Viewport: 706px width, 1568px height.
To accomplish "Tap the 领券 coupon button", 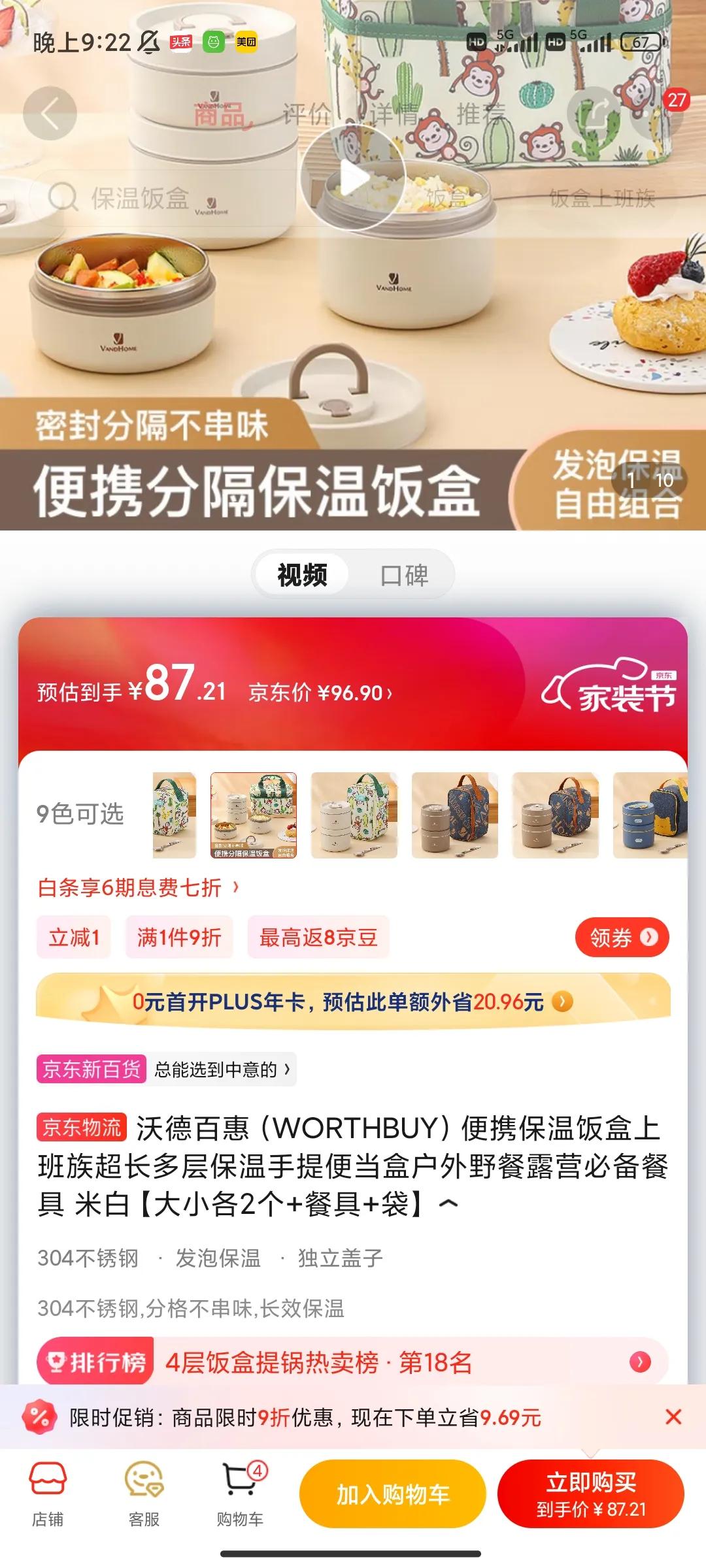I will tap(622, 938).
